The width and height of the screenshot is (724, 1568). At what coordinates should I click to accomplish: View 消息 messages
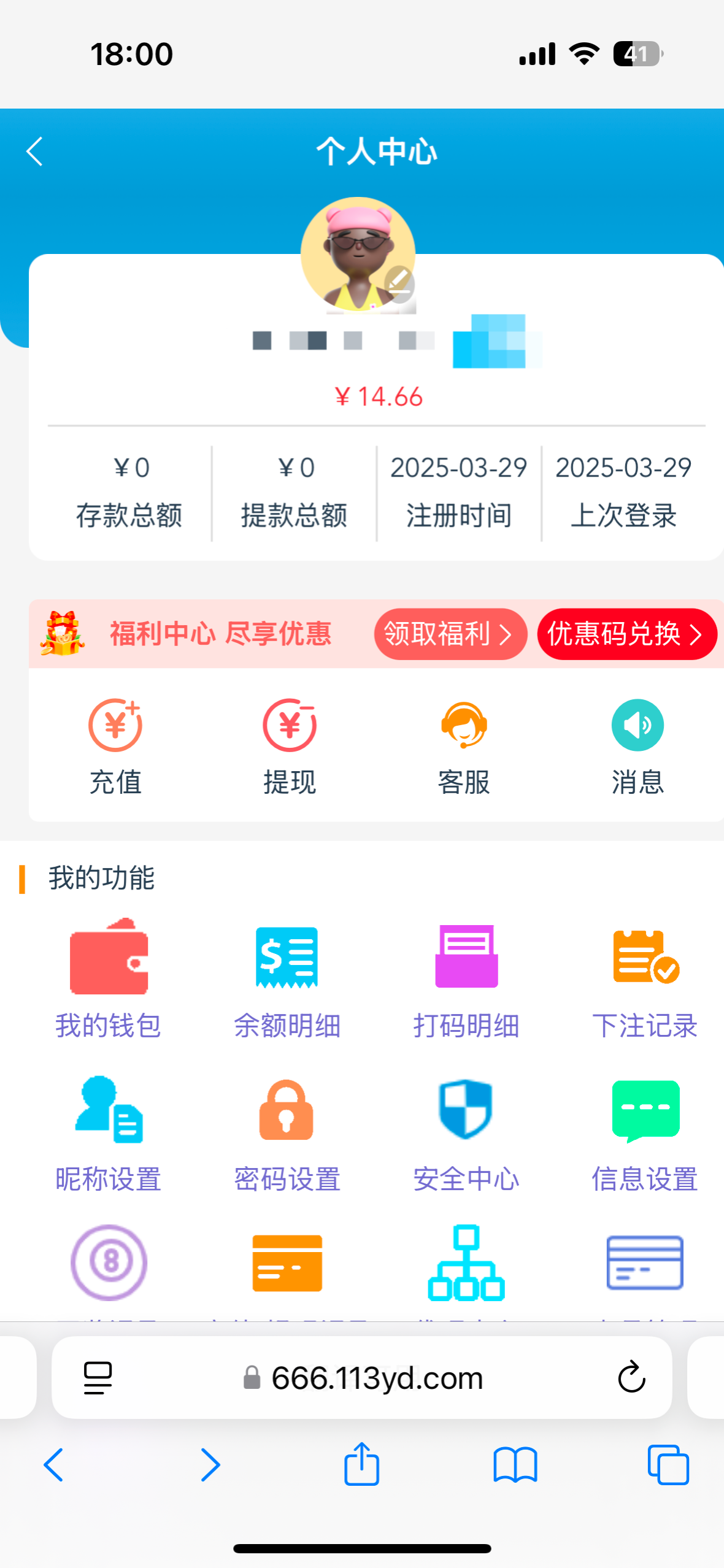click(637, 745)
